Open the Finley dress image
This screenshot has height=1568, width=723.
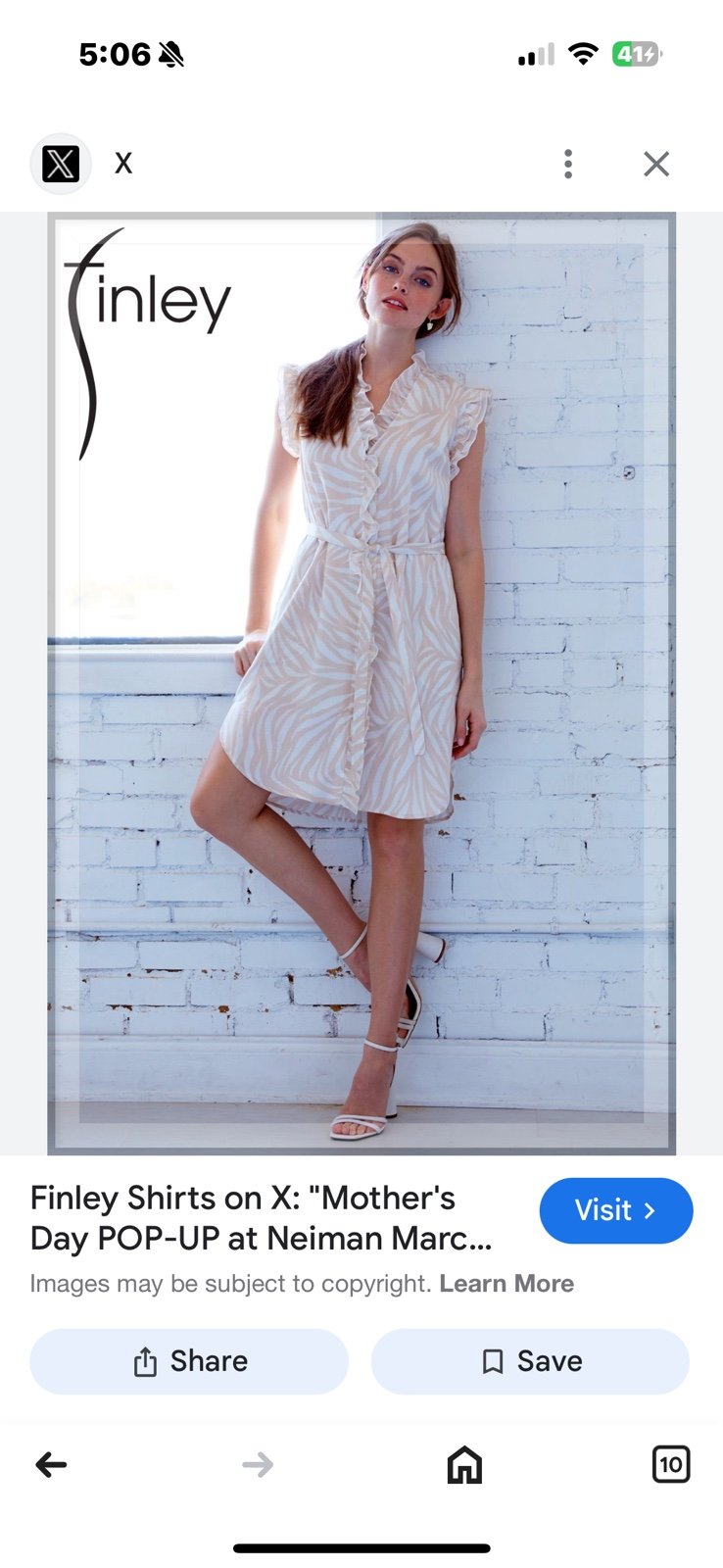[361, 683]
